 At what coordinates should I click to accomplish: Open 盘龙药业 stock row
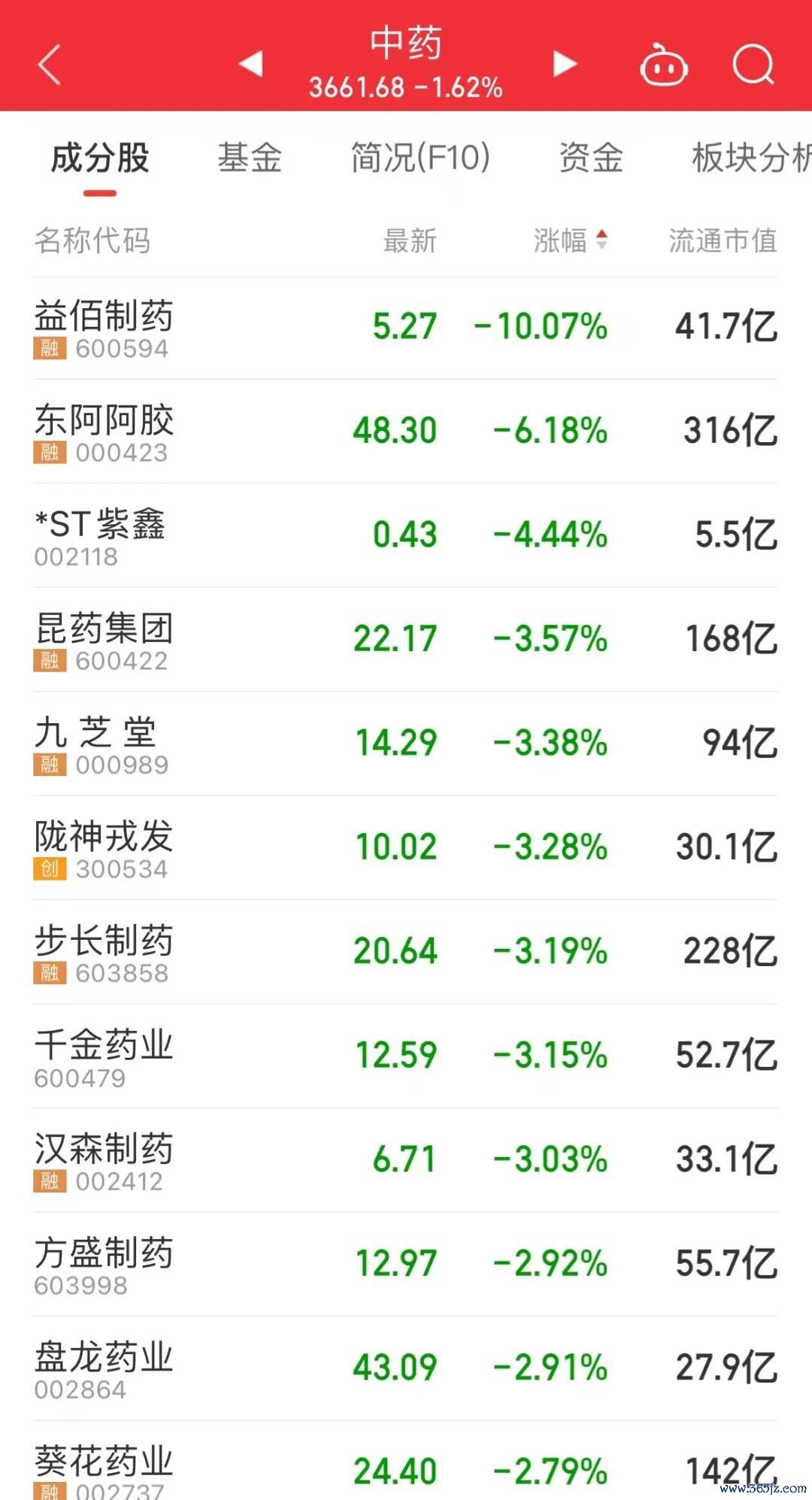[406, 1368]
